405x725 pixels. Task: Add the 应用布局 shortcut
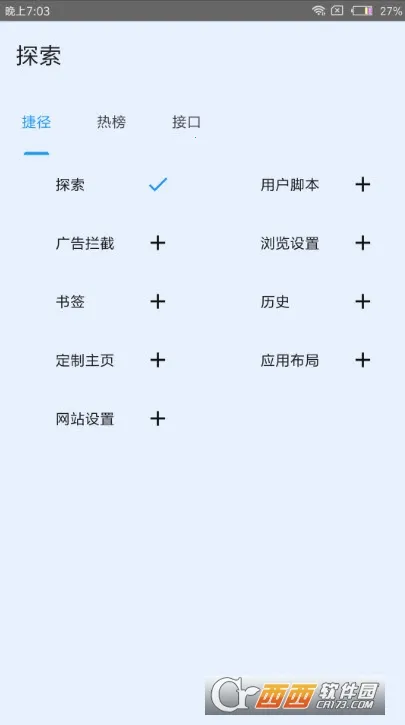pos(362,360)
